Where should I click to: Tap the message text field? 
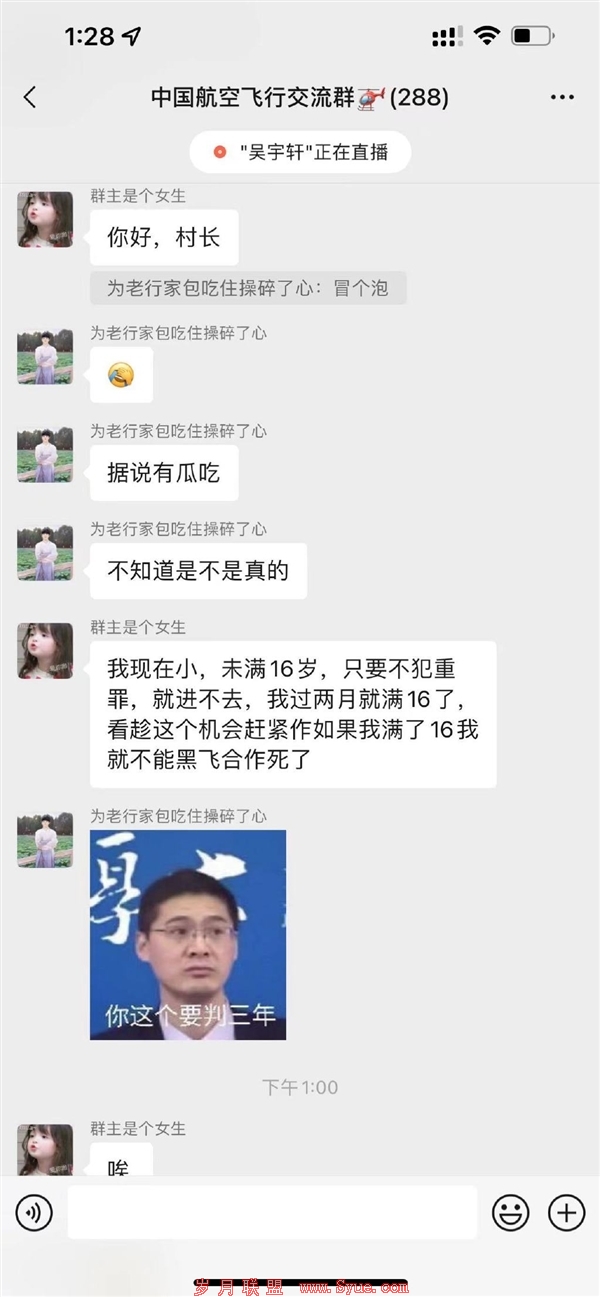click(x=272, y=1213)
